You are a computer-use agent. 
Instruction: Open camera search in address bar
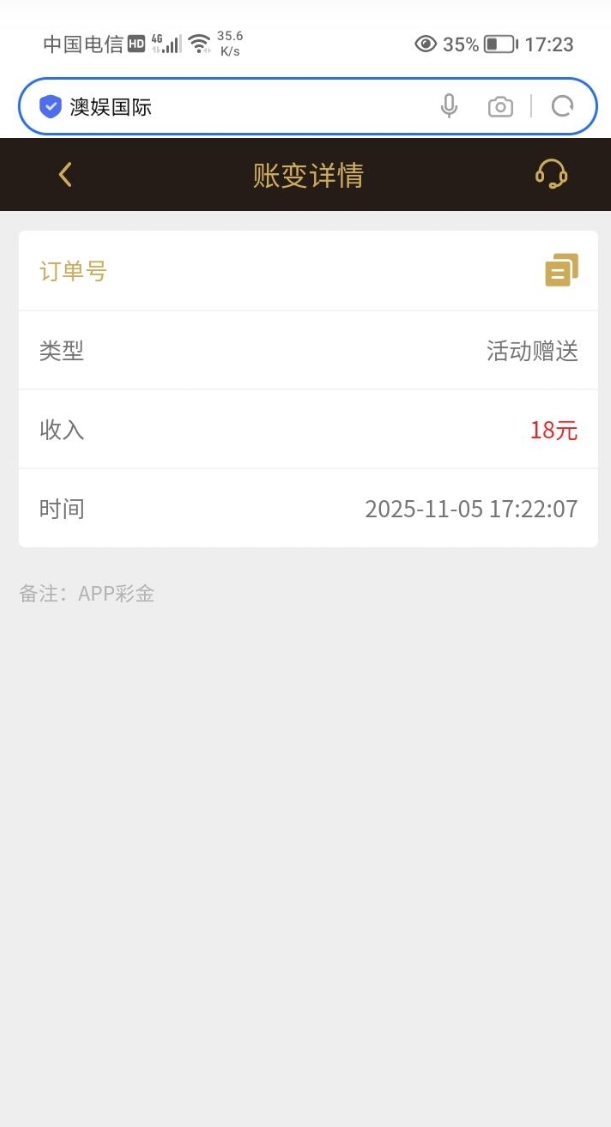pyautogui.click(x=500, y=106)
